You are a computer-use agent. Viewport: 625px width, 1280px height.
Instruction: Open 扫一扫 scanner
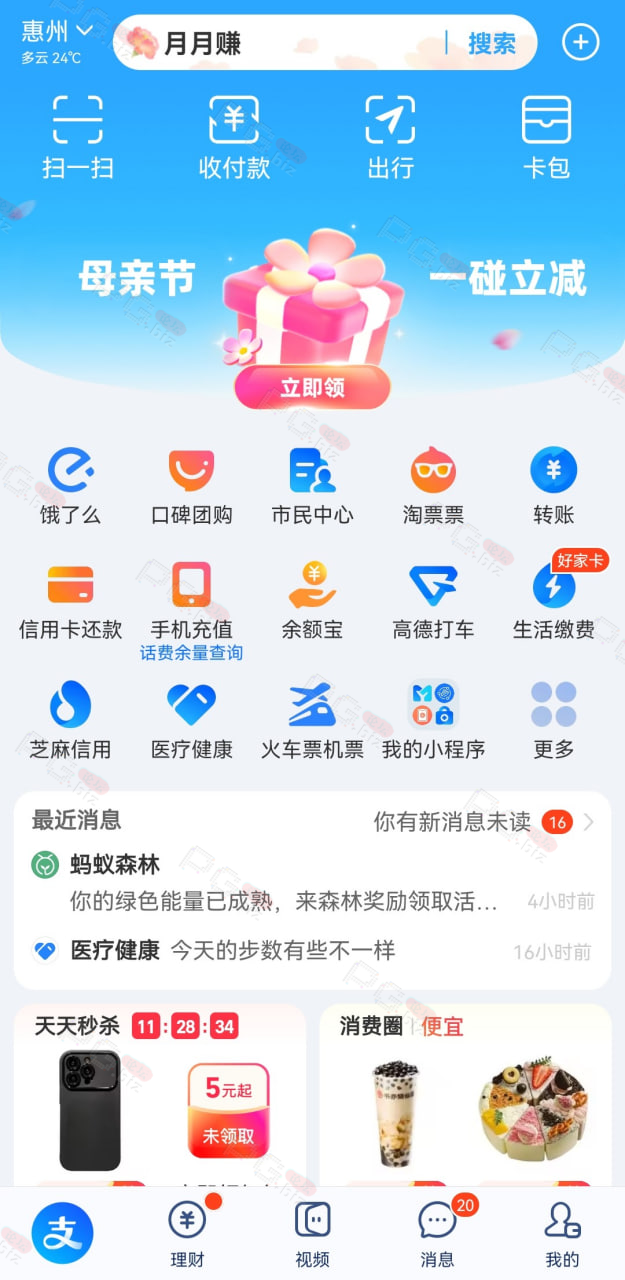(78, 137)
